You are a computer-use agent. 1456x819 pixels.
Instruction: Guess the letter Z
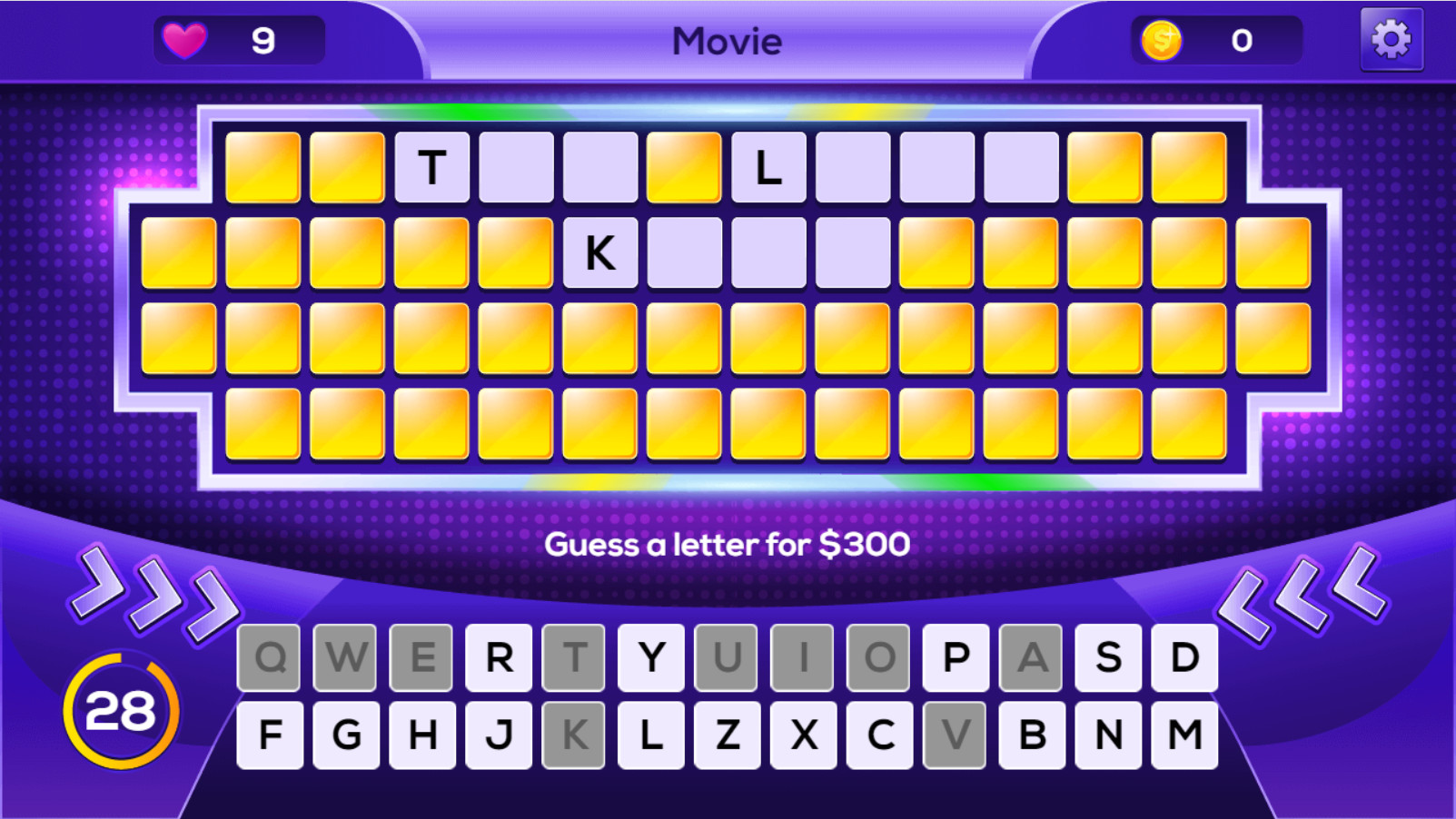[x=728, y=735]
